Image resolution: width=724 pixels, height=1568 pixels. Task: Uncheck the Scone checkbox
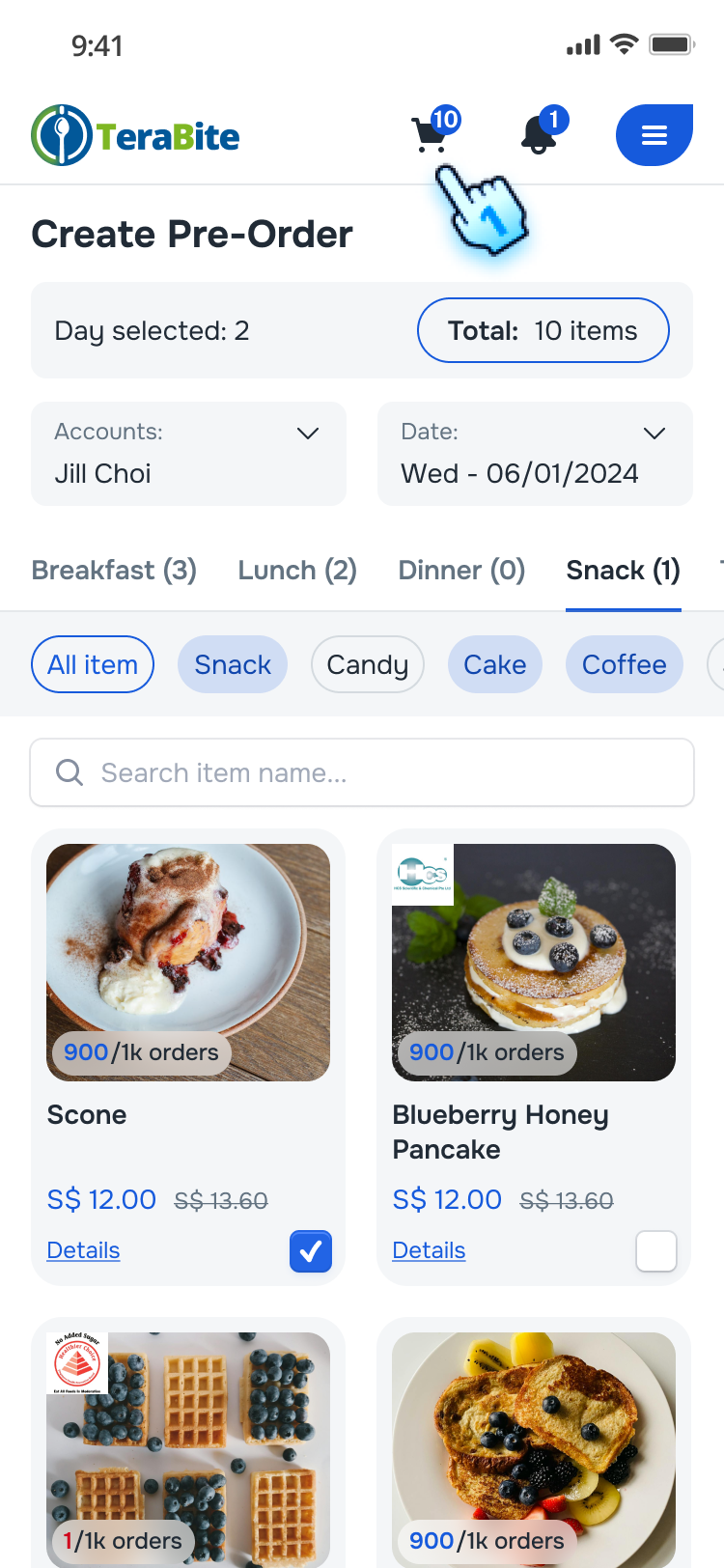pos(311,1251)
